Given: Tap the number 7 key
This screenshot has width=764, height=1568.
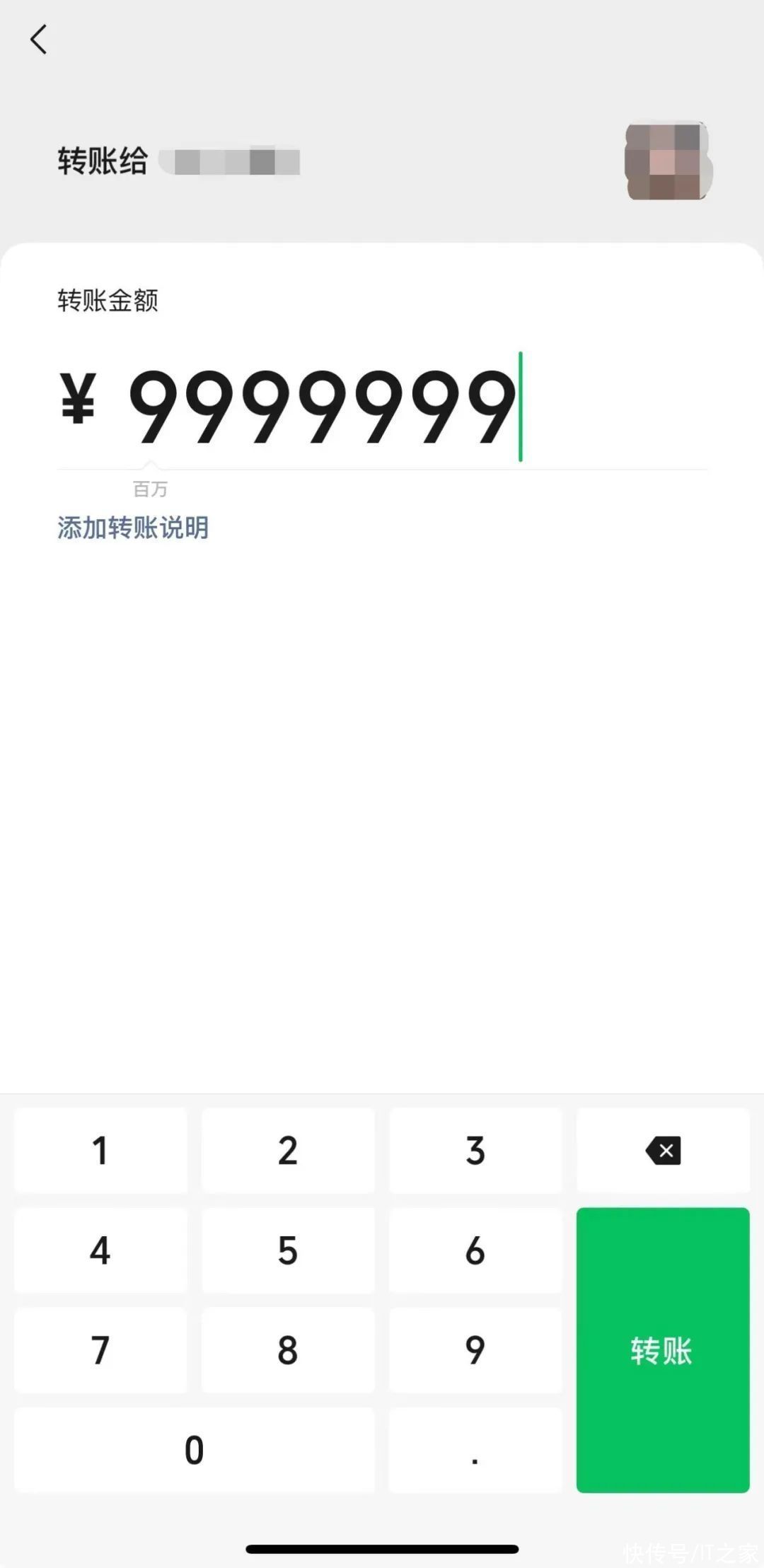Looking at the screenshot, I should point(100,1350).
